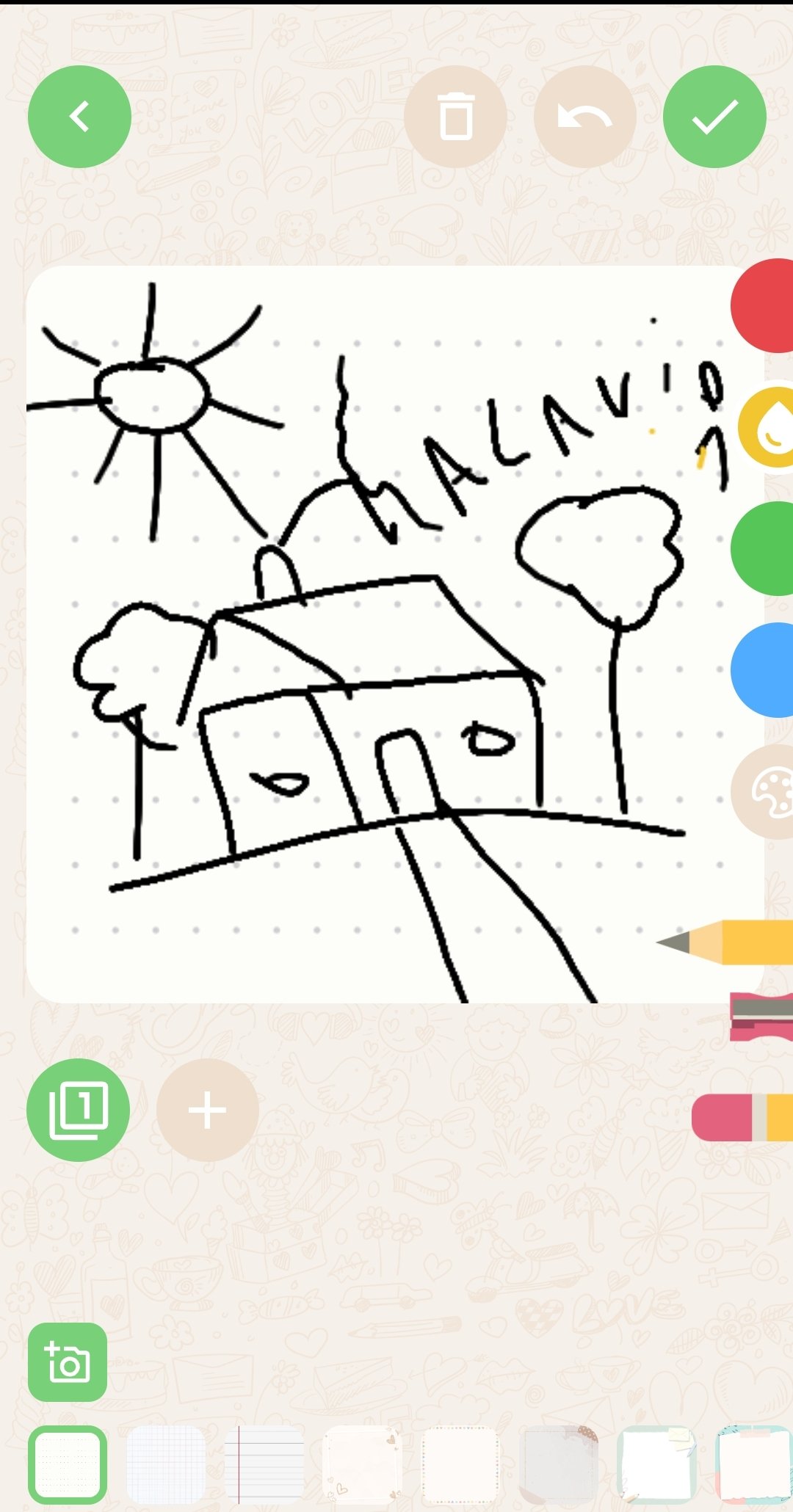
Task: Open the pages icon showing 1
Action: [78, 1110]
